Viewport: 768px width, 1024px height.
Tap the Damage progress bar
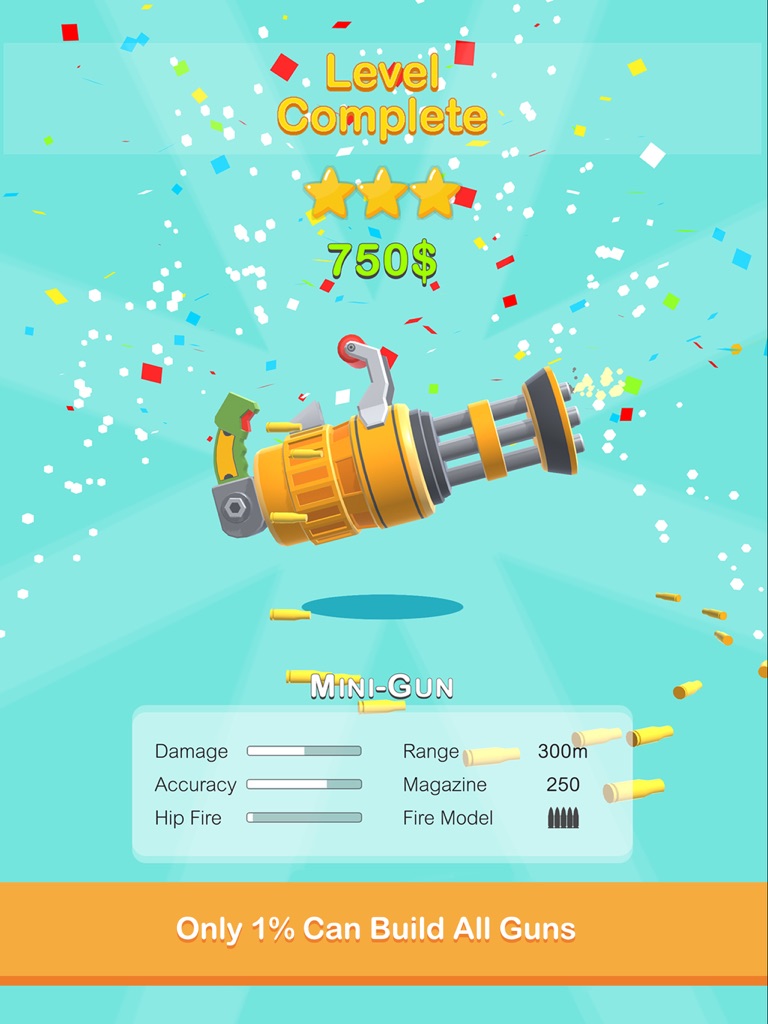point(303,750)
